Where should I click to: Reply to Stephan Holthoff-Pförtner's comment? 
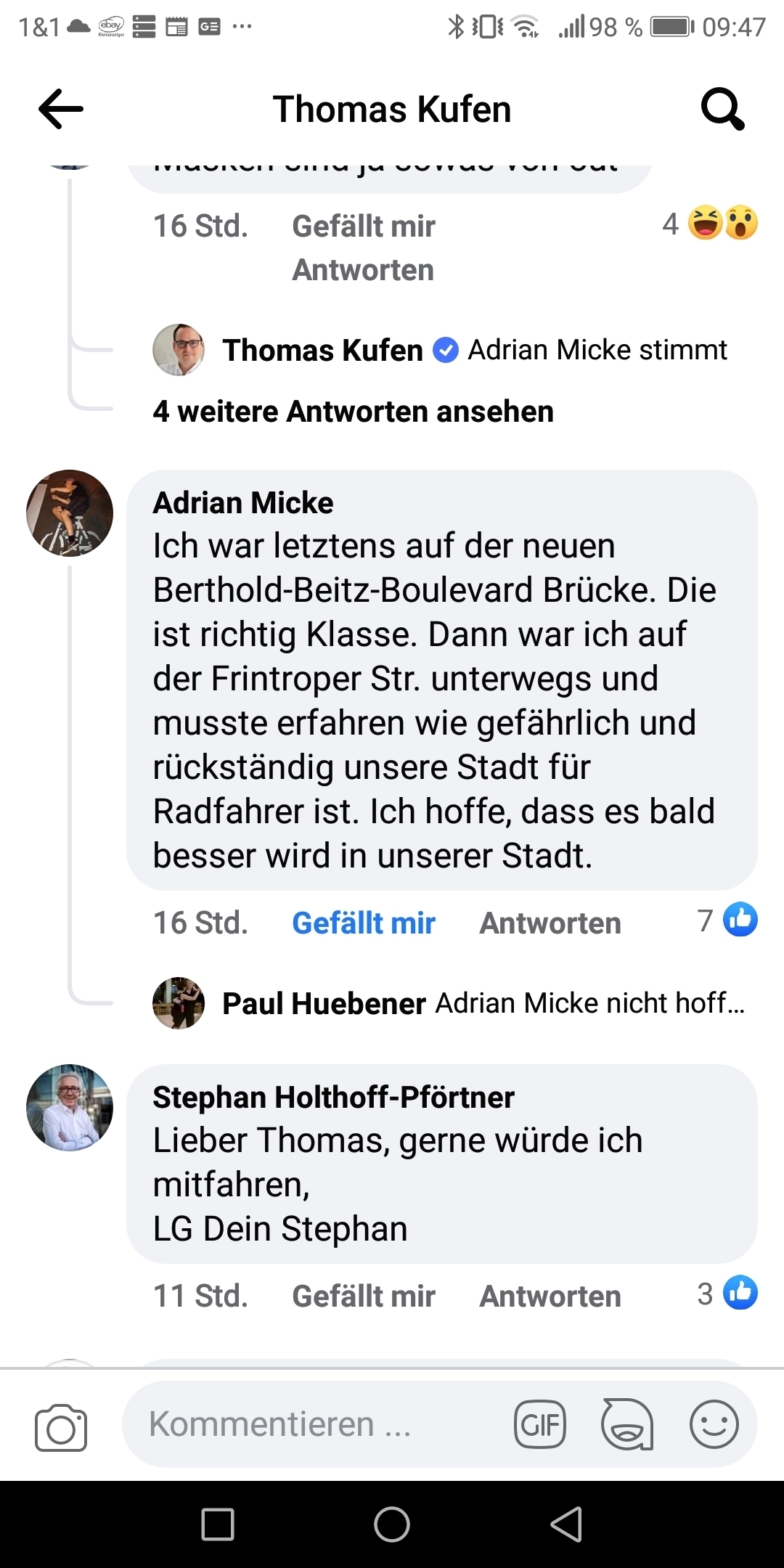click(550, 1297)
